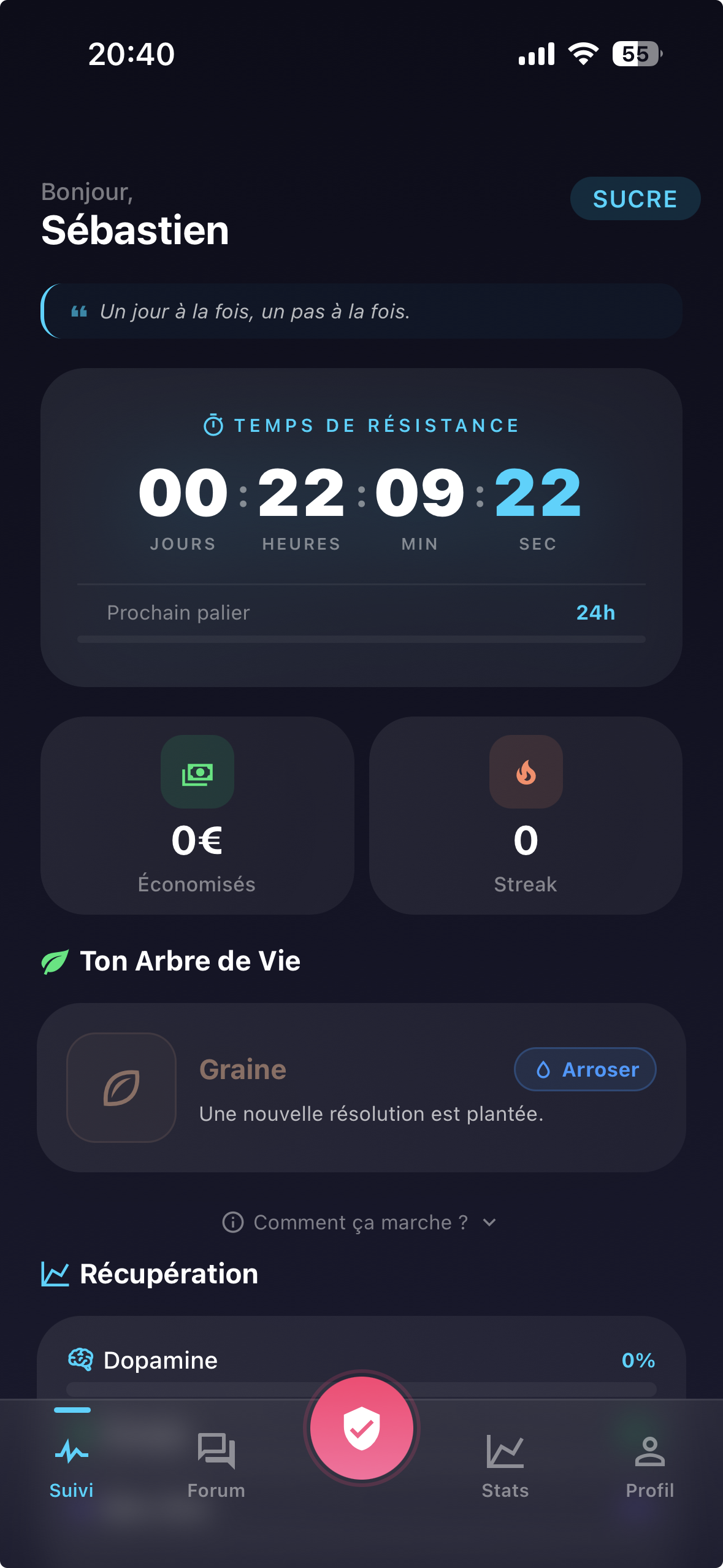723x1568 pixels.
Task: Select the green leaf icon beside Ton Arbre de Vie
Action: tap(54, 960)
